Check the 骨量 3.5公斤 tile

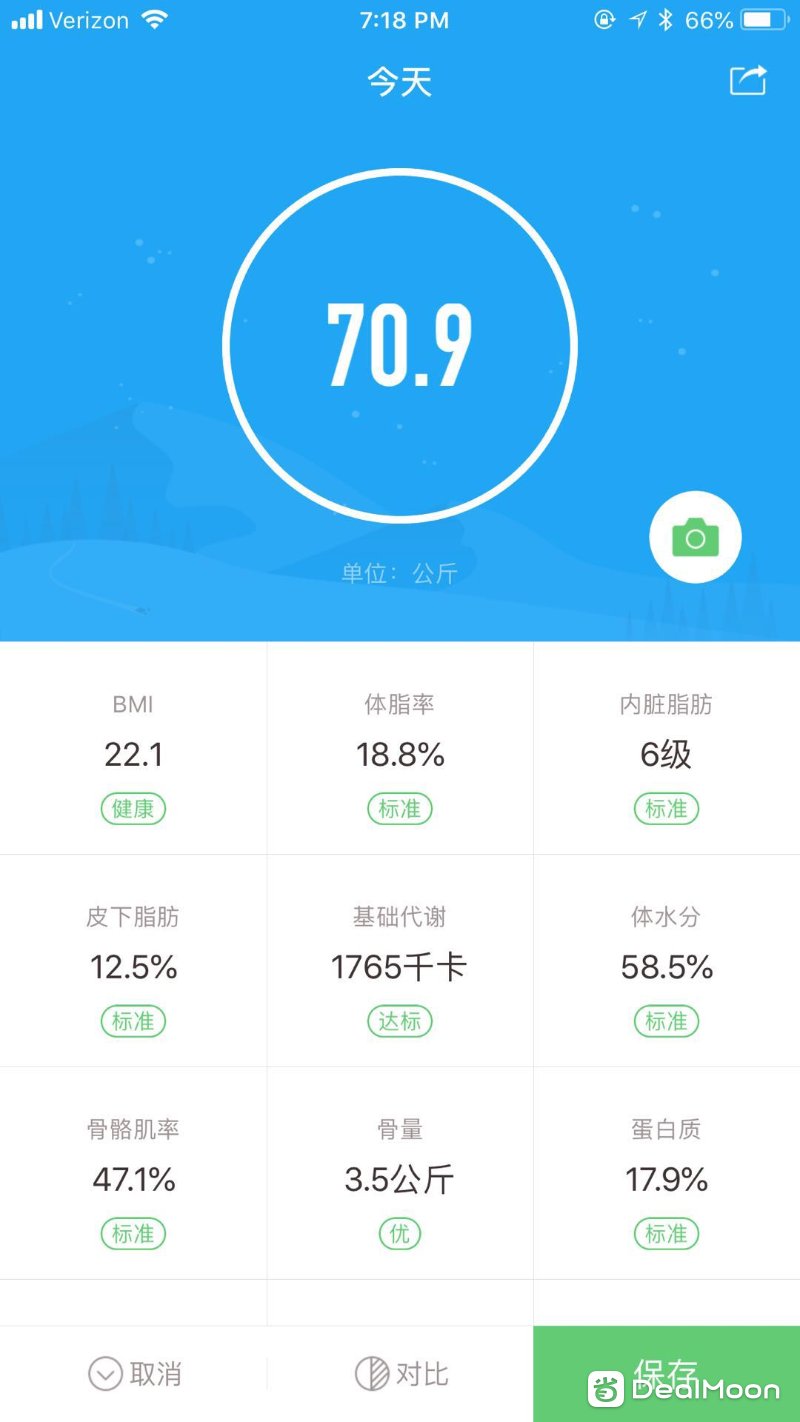coord(400,1178)
